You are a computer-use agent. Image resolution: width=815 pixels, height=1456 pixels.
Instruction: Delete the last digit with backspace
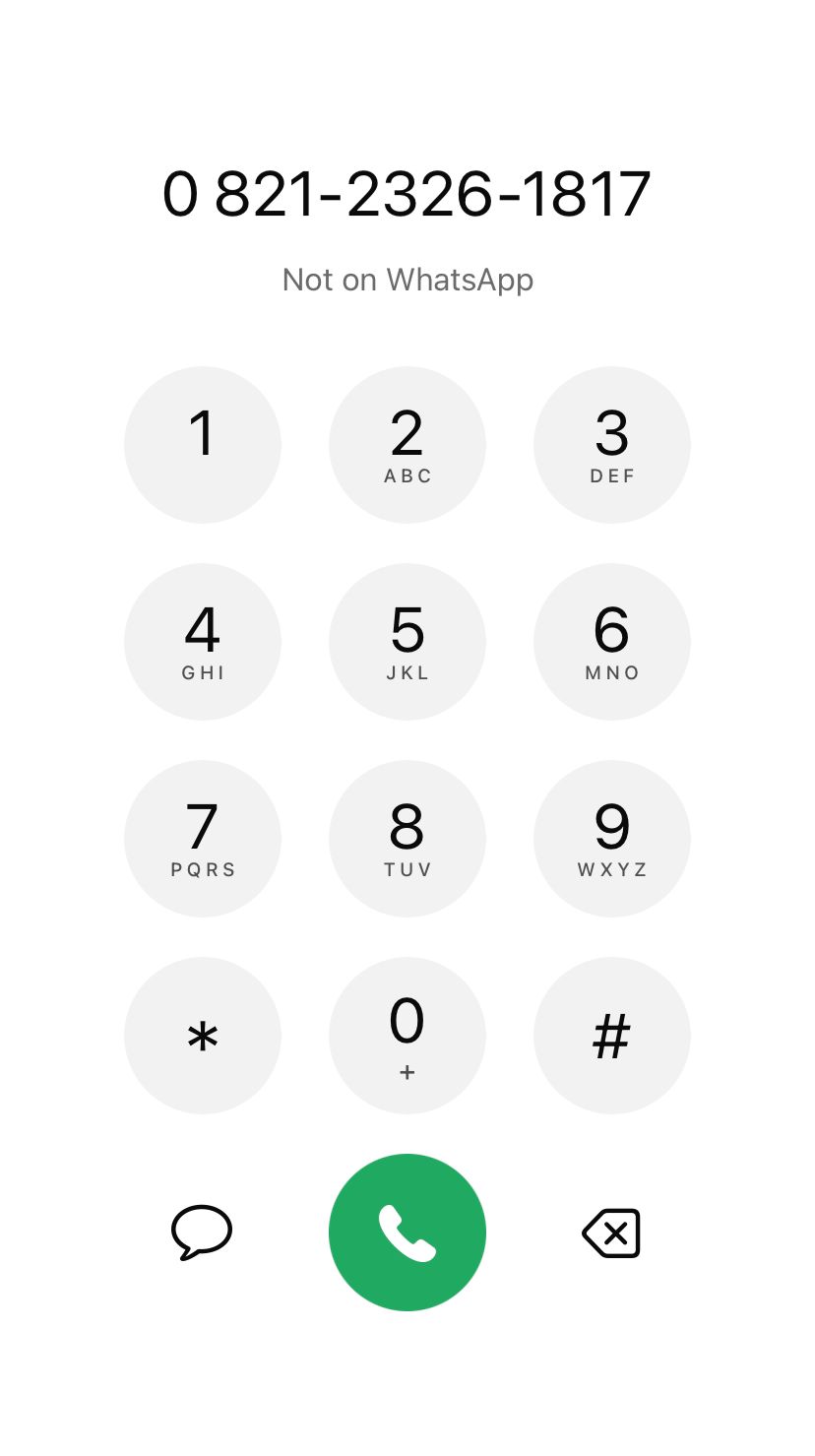point(611,1233)
